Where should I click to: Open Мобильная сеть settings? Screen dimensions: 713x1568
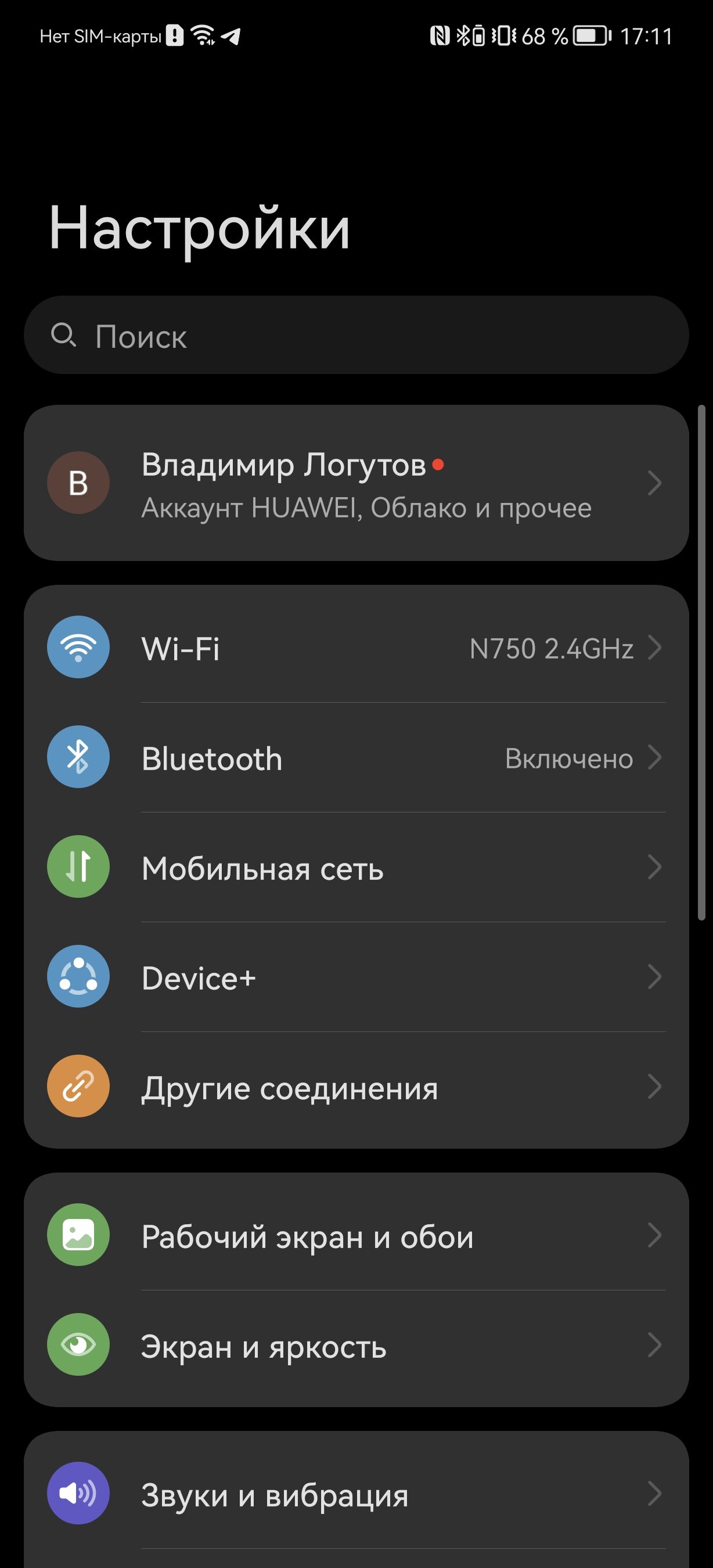356,868
